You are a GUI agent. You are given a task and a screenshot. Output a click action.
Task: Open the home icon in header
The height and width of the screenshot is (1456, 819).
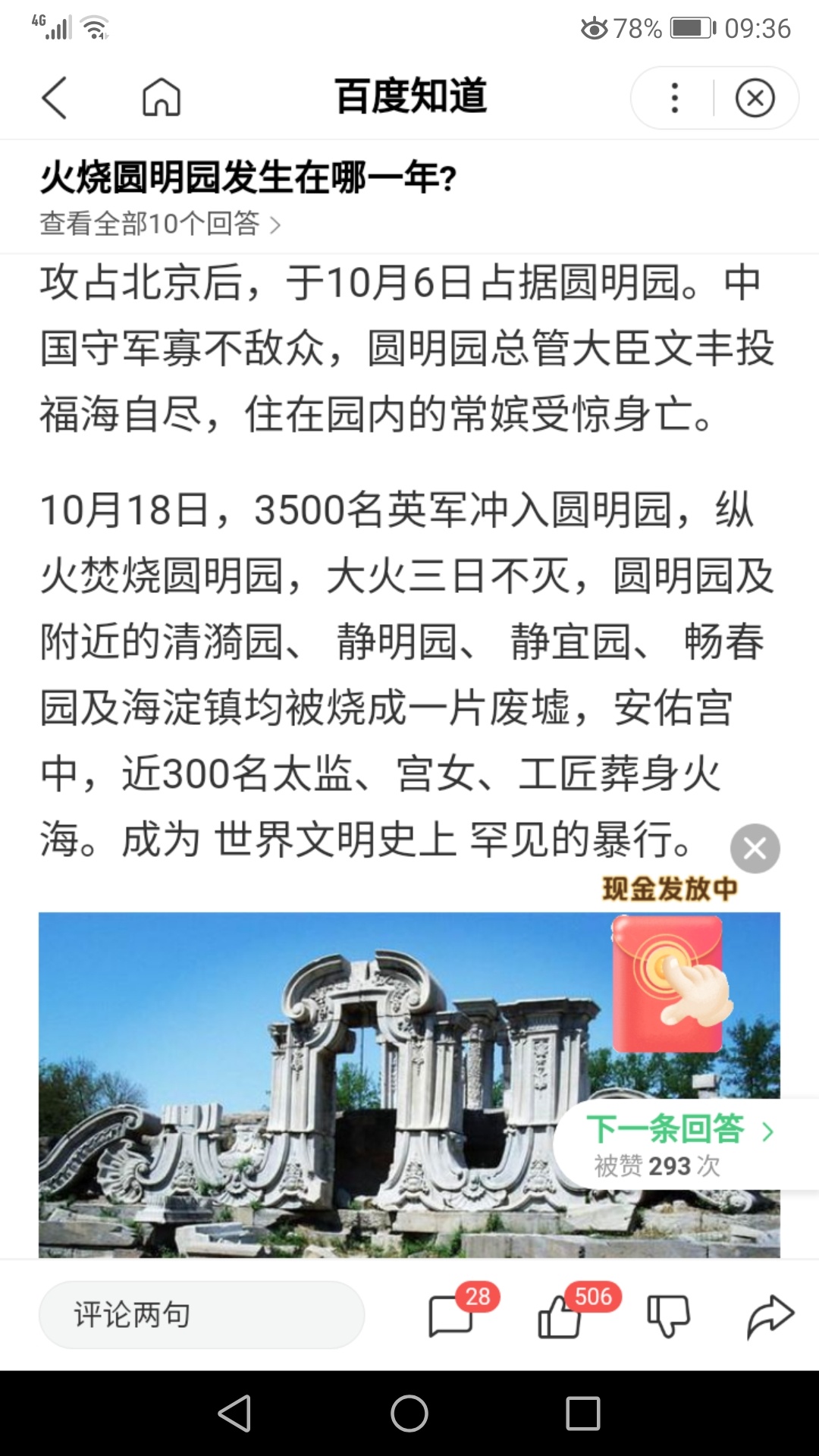pyautogui.click(x=162, y=98)
